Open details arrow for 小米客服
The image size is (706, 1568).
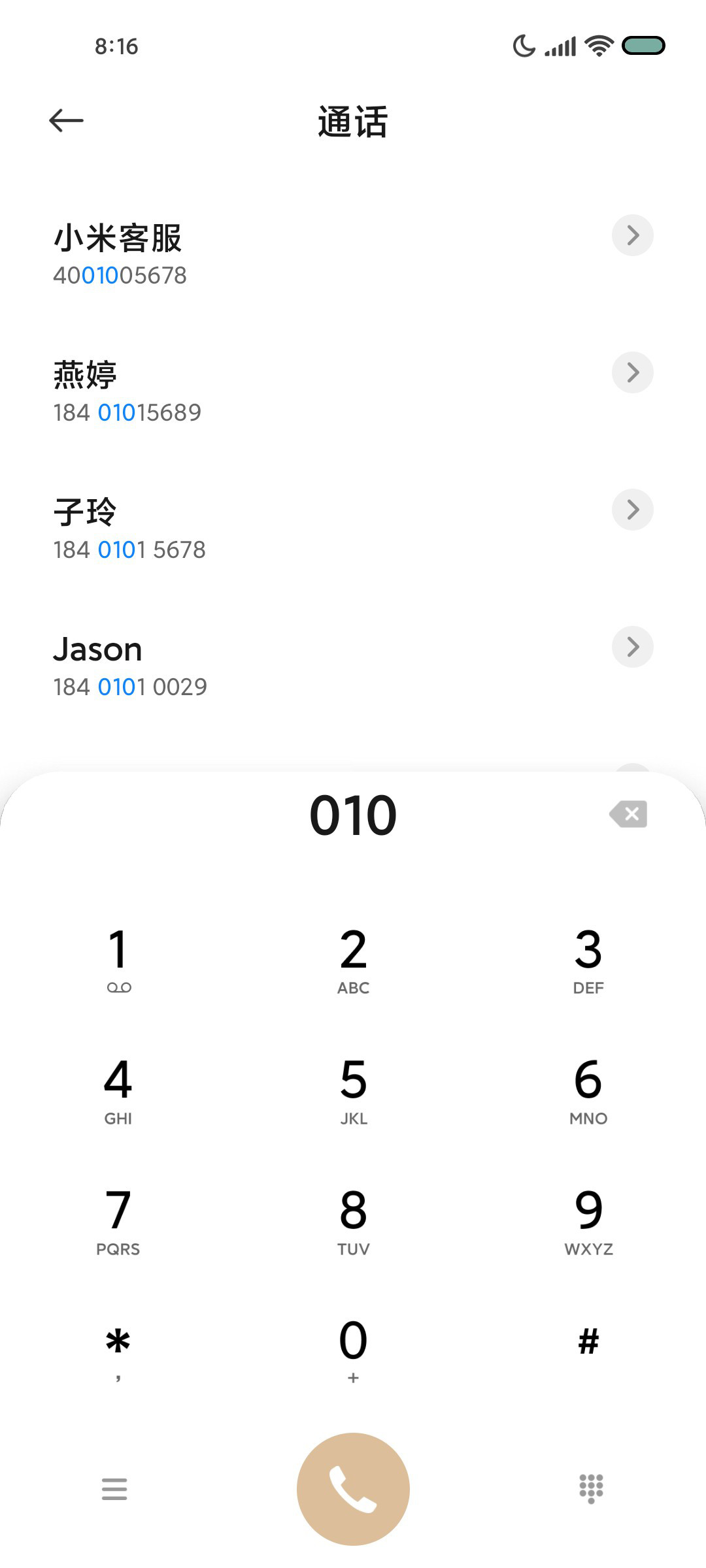click(x=632, y=235)
